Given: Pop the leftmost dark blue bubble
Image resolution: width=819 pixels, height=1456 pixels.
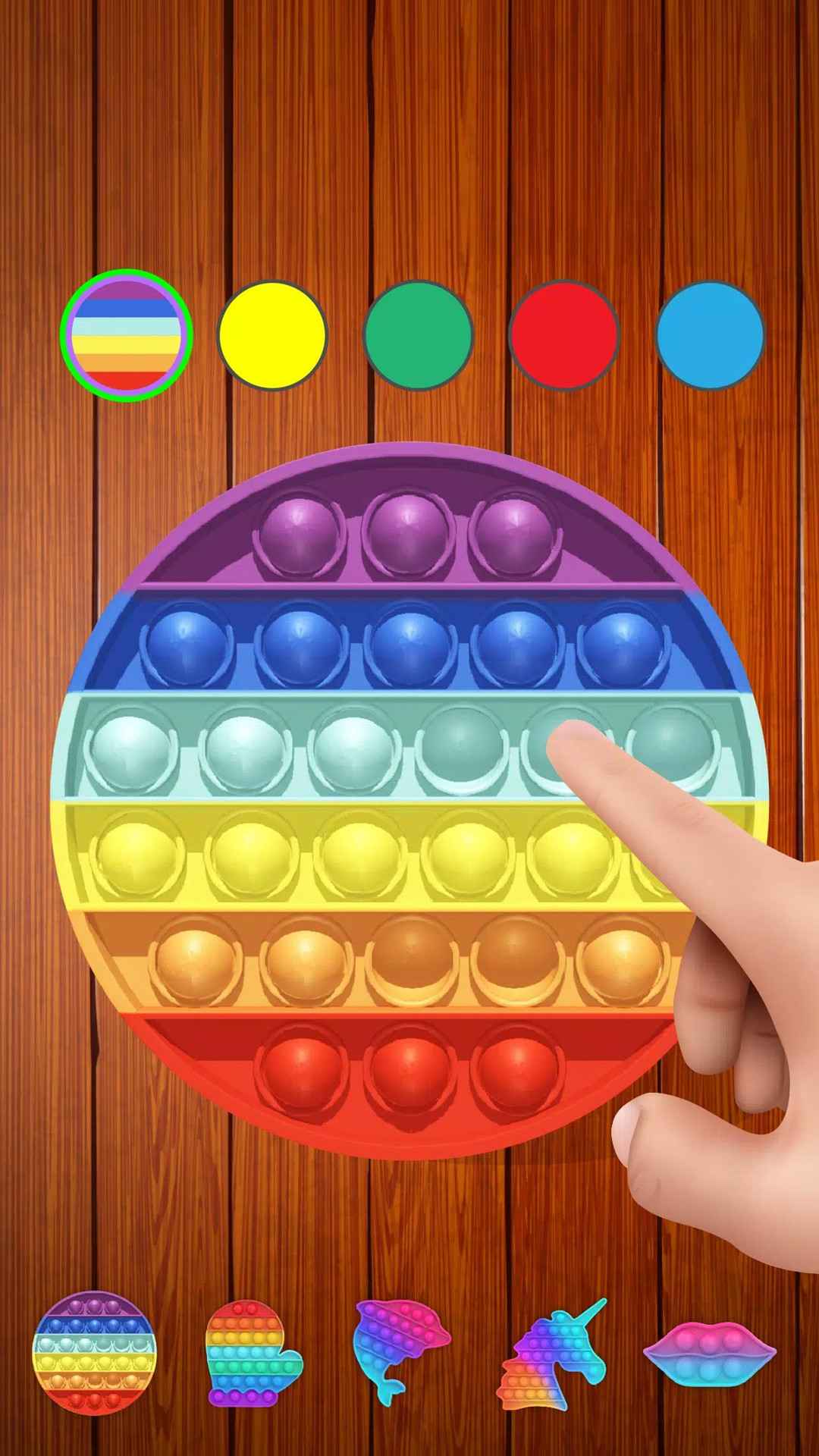Looking at the screenshot, I should tap(187, 643).
